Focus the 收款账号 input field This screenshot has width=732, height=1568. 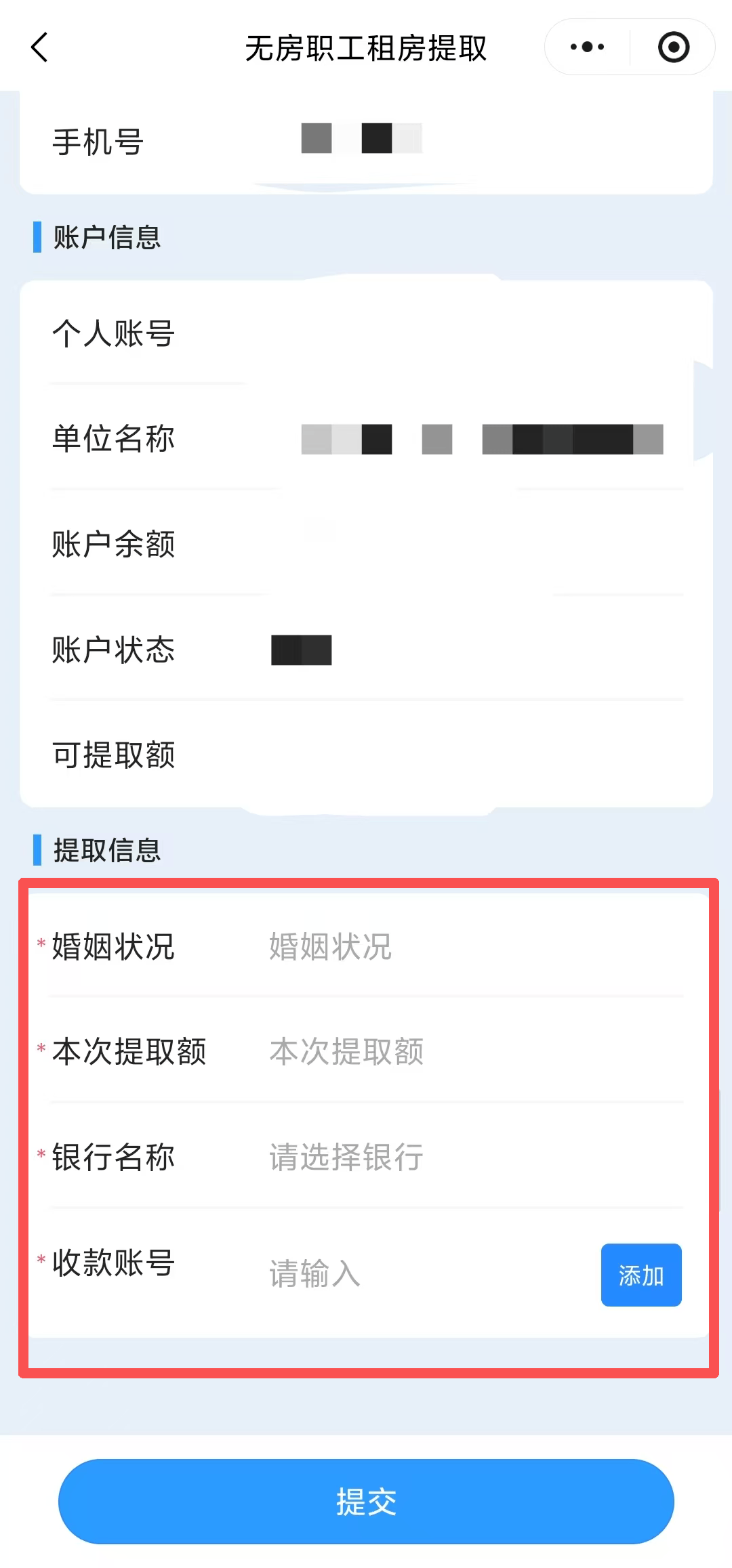[x=427, y=1273]
